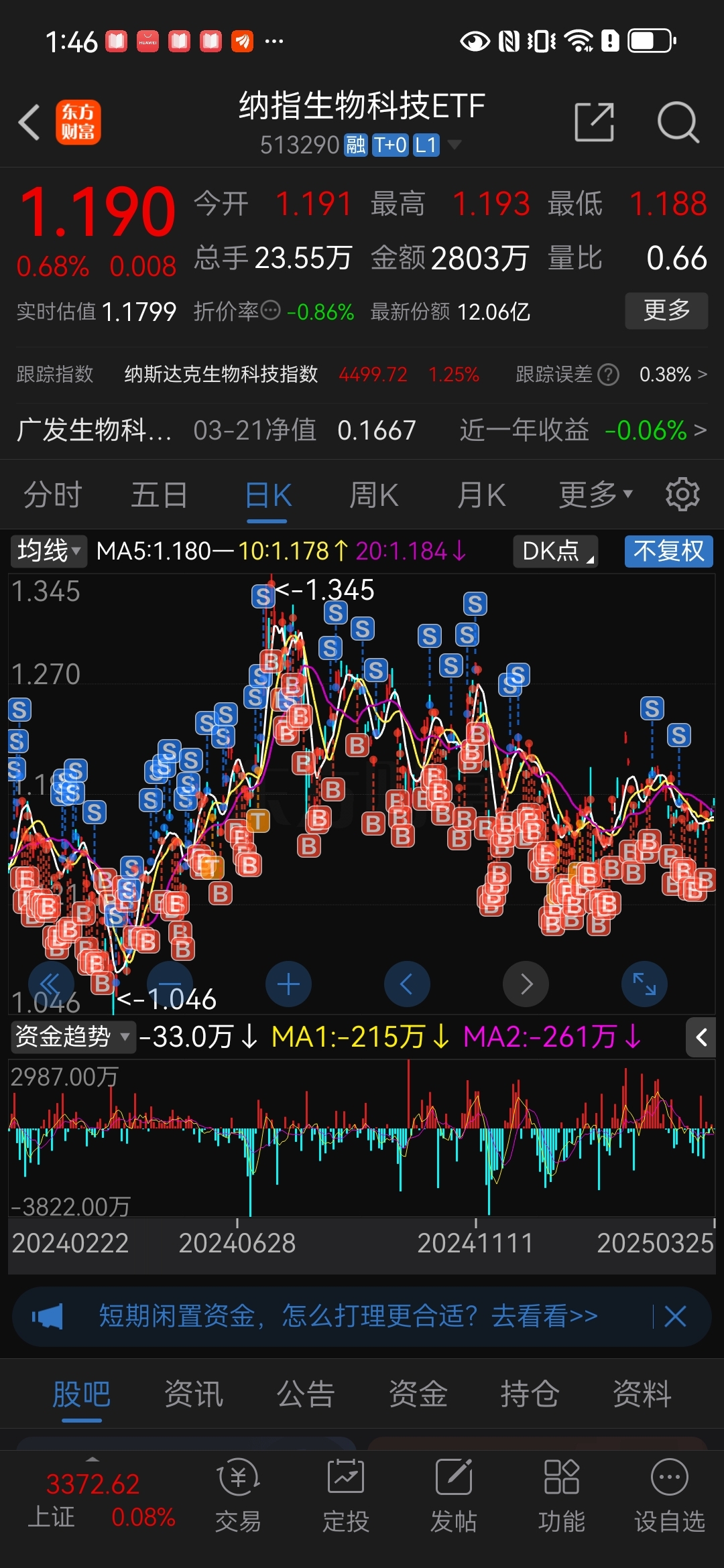Open chart settings via the gear icon
This screenshot has height=1568, width=724.
tap(682, 494)
